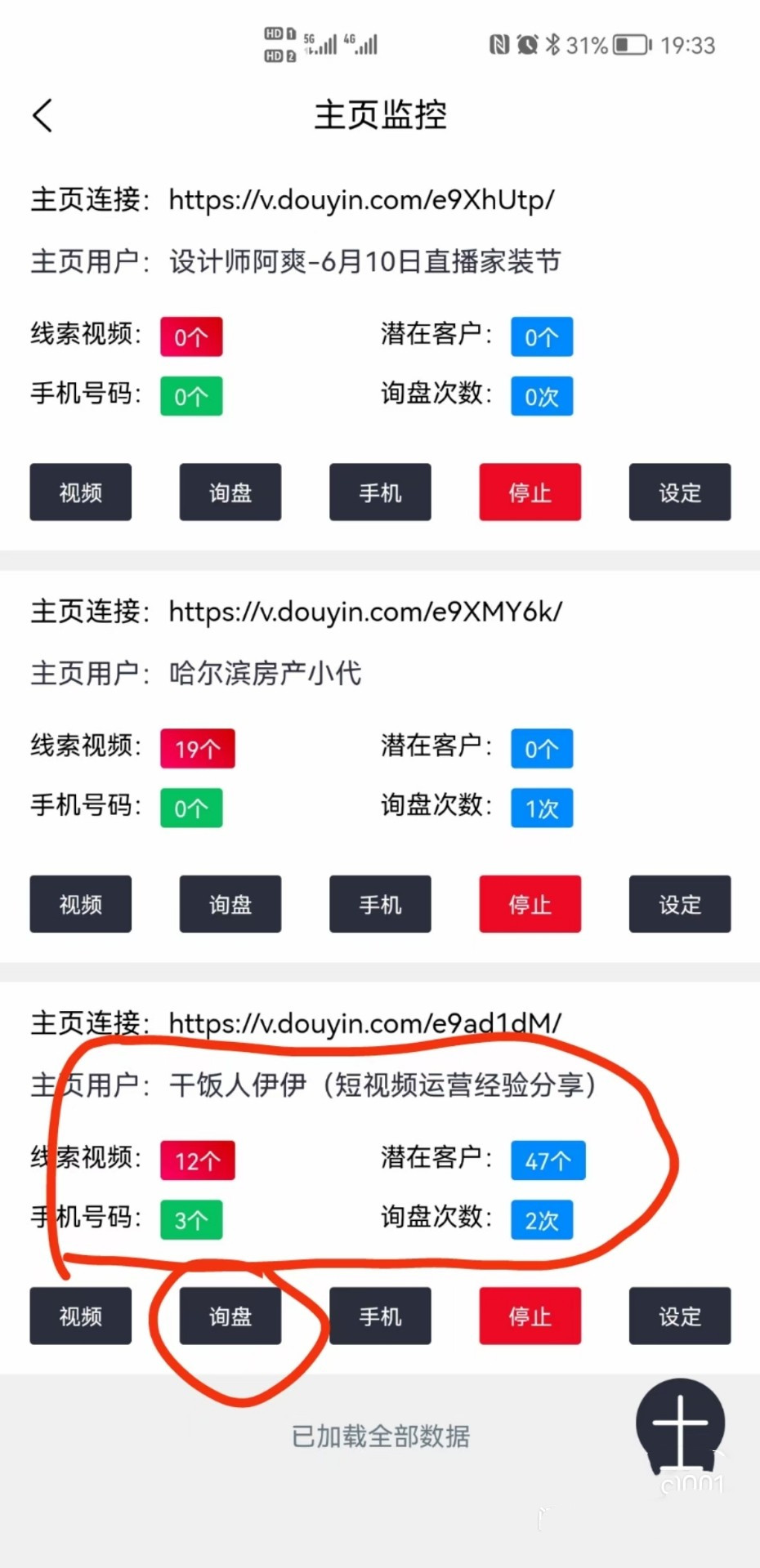This screenshot has width=760, height=1568.
Task: Add a new homepage with plus button
Action: pyautogui.click(x=680, y=1423)
